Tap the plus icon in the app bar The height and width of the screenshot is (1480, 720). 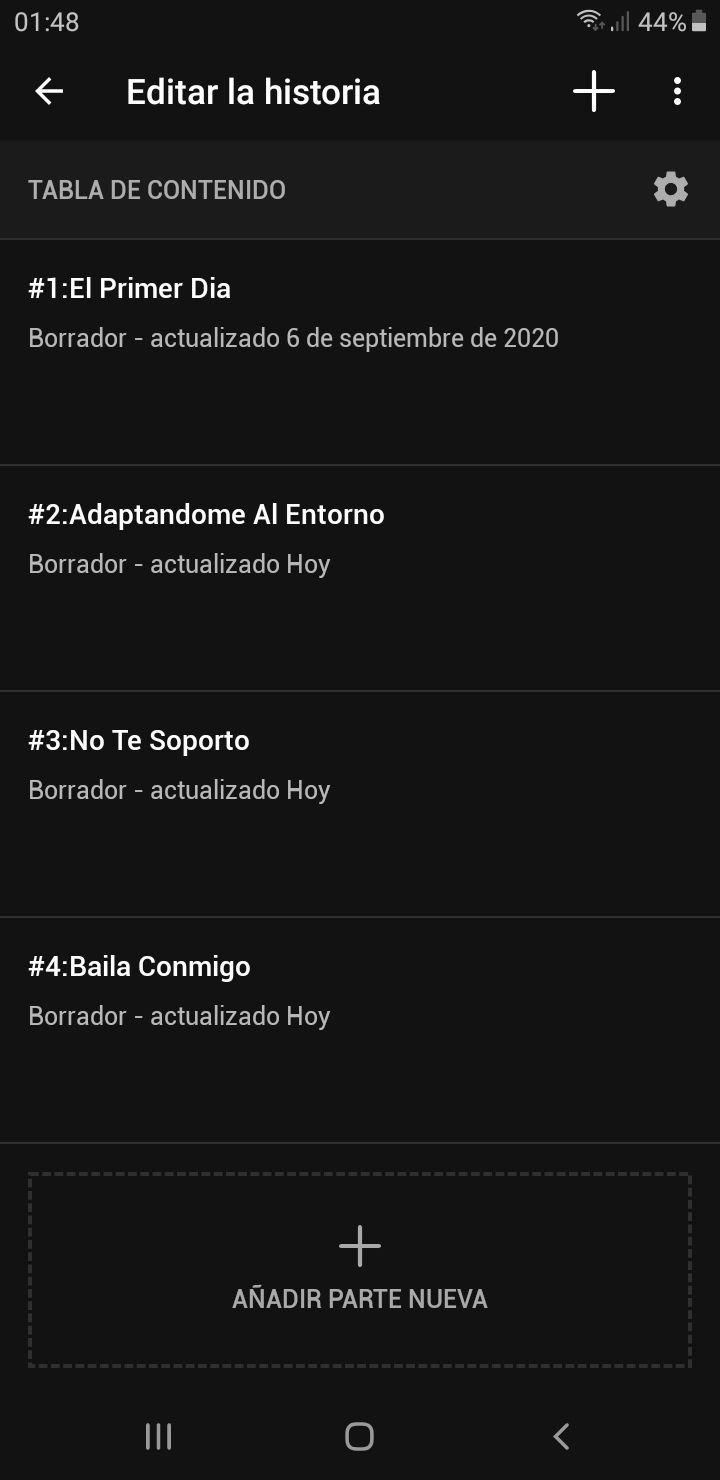pos(593,92)
